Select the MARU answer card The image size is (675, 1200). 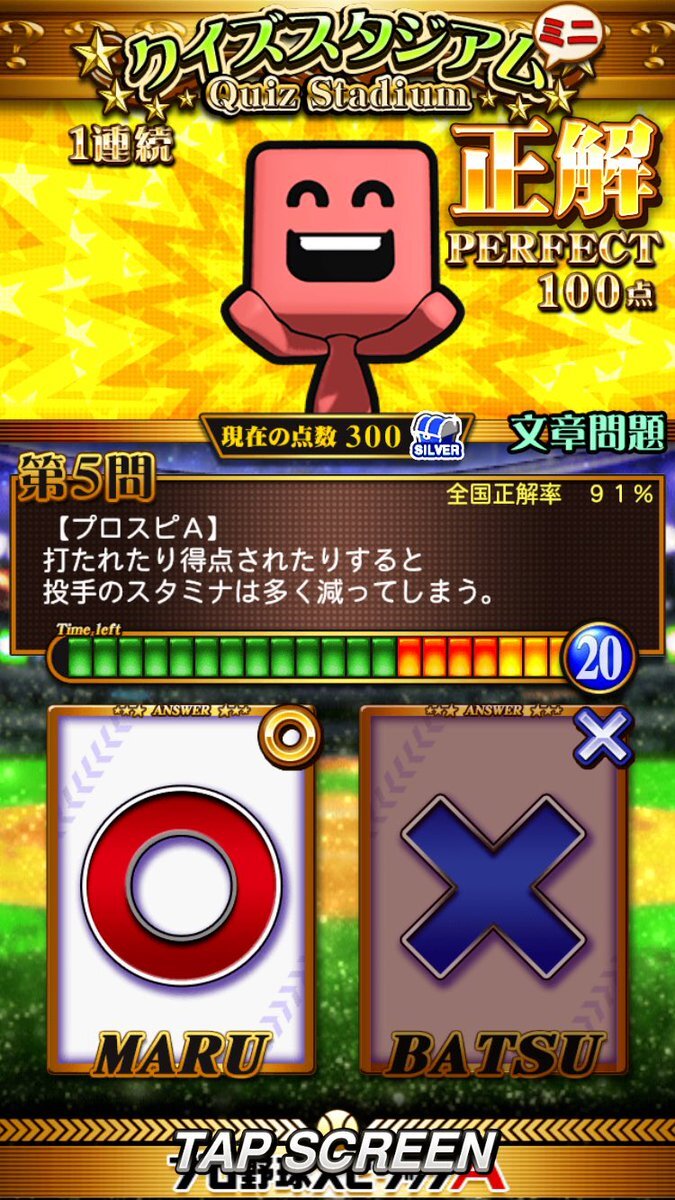pos(180,891)
